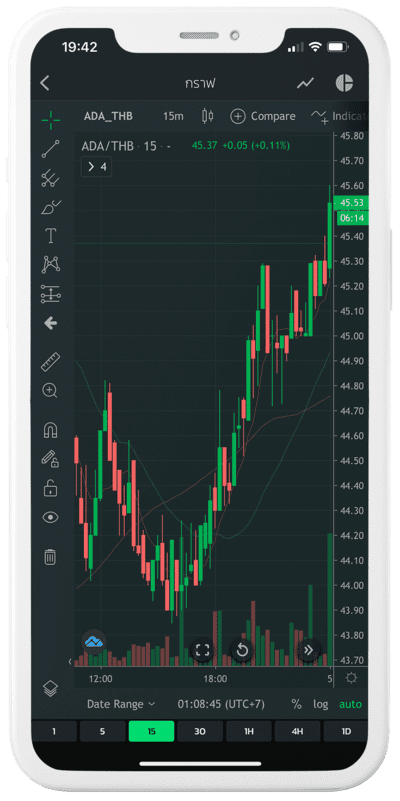The width and height of the screenshot is (400, 801).
Task: Open the Date Range dropdown
Action: click(121, 704)
